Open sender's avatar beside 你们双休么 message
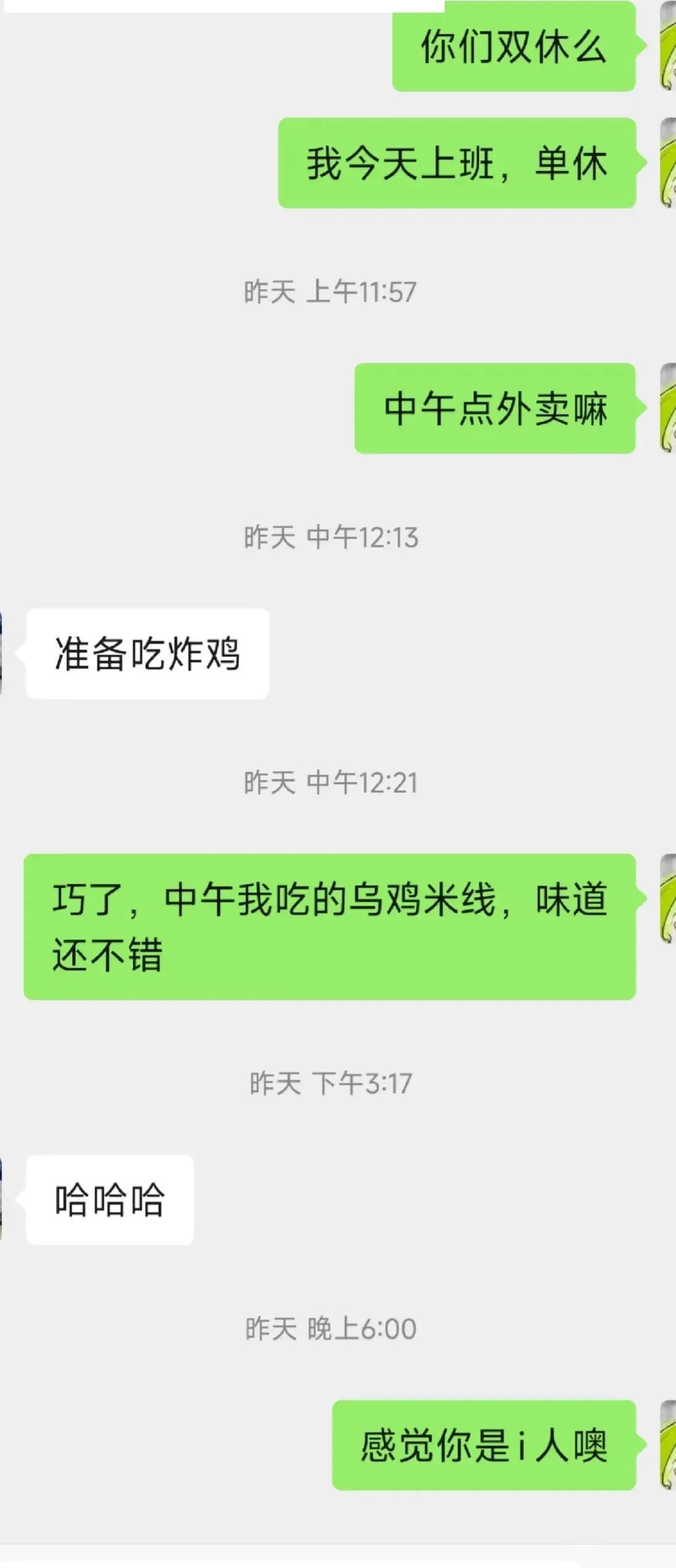This screenshot has width=676, height=1568. (668, 46)
